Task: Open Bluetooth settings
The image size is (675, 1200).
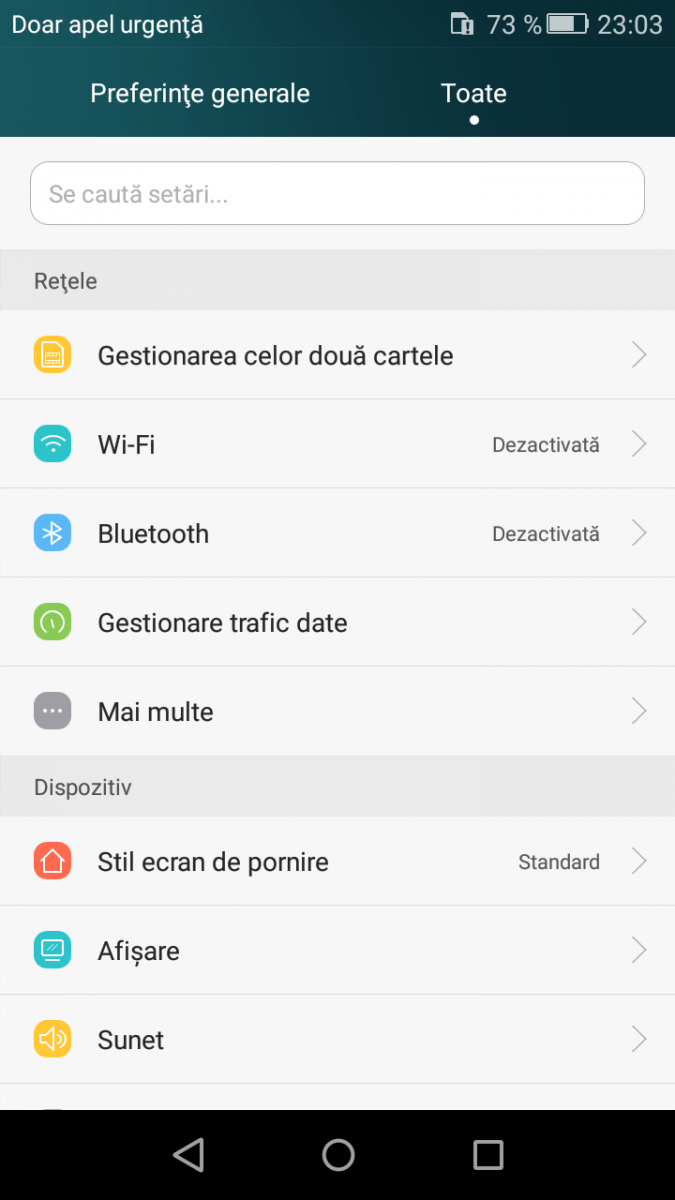Action: [x=337, y=533]
